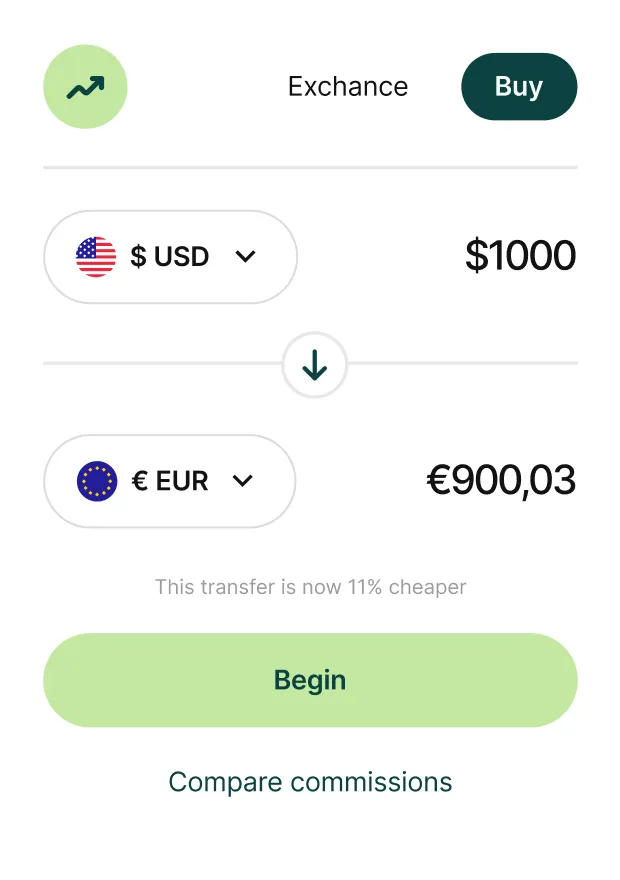
Task: Edit the $1000 amount field
Action: click(x=520, y=257)
